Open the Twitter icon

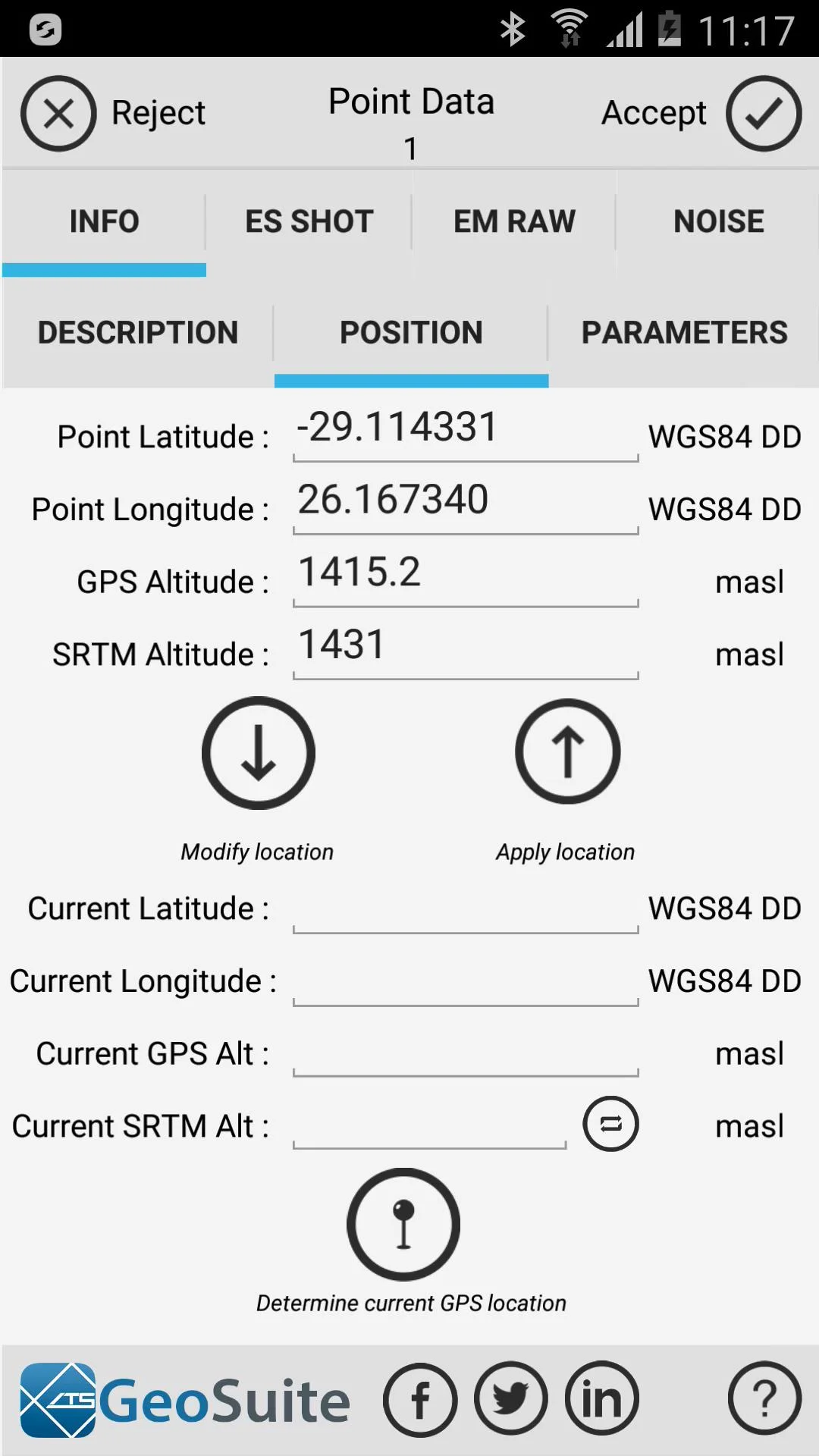coord(511,1398)
